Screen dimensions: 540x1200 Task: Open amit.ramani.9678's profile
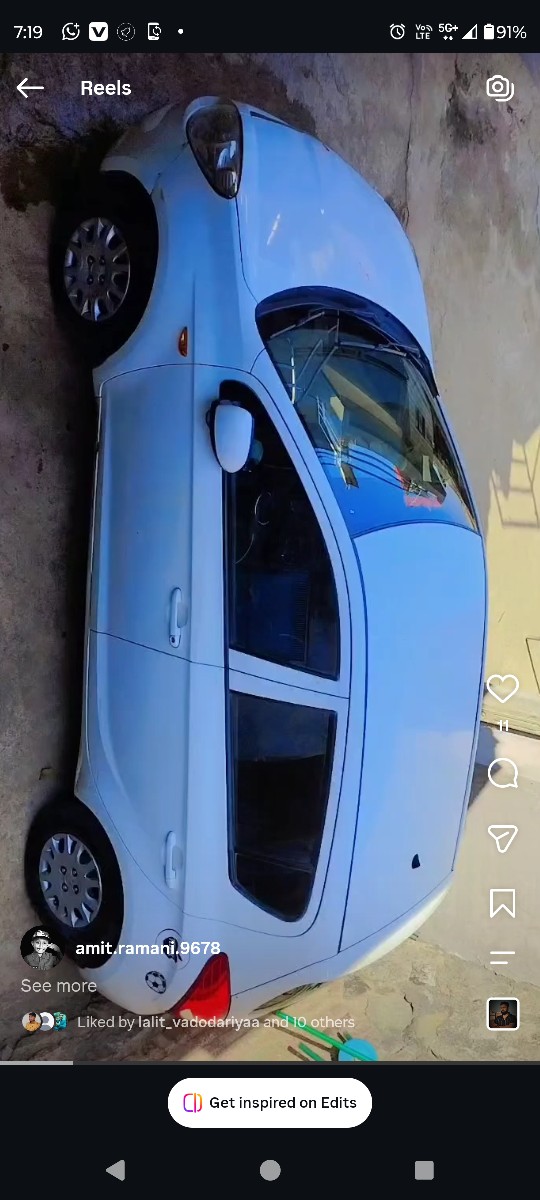(x=148, y=948)
